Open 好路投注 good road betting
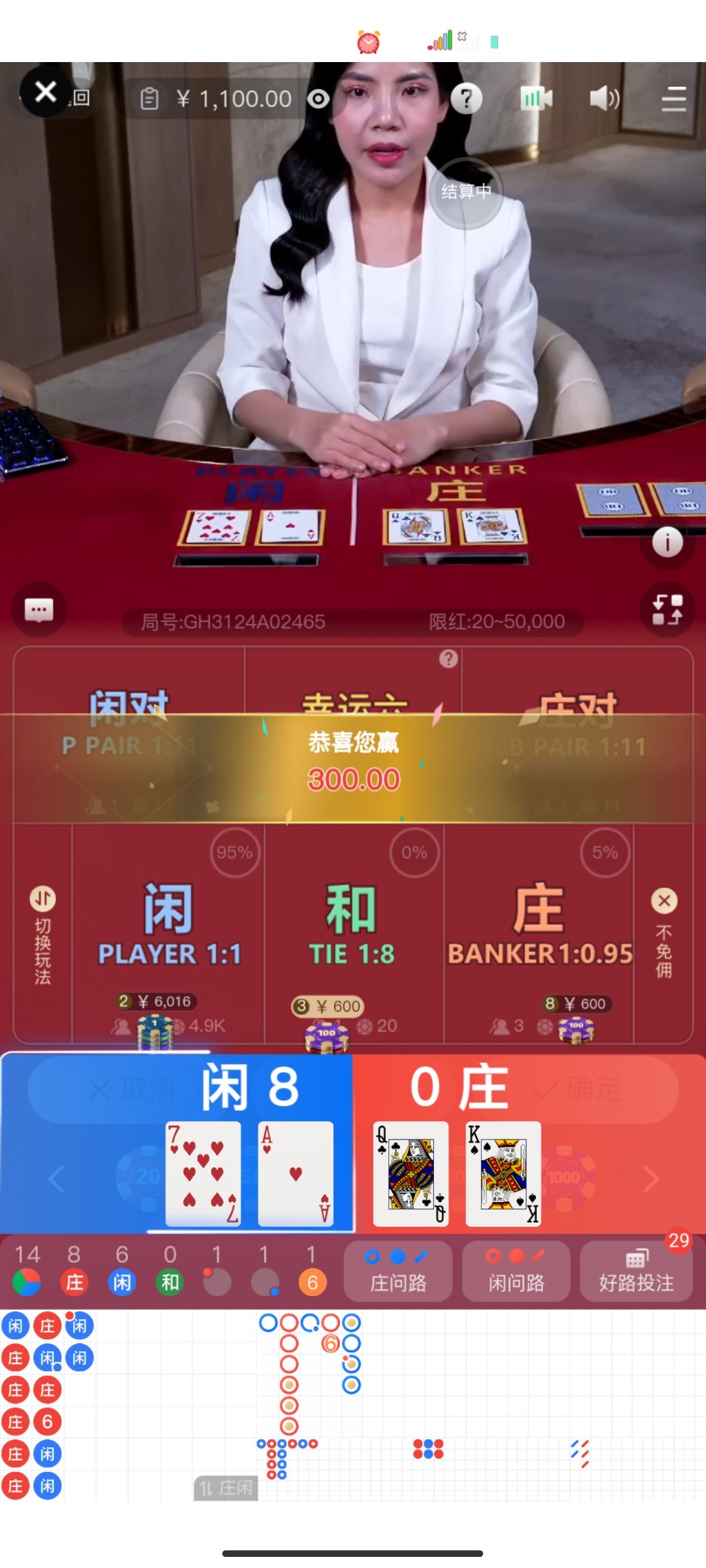This screenshot has width=706, height=1568. click(636, 1271)
